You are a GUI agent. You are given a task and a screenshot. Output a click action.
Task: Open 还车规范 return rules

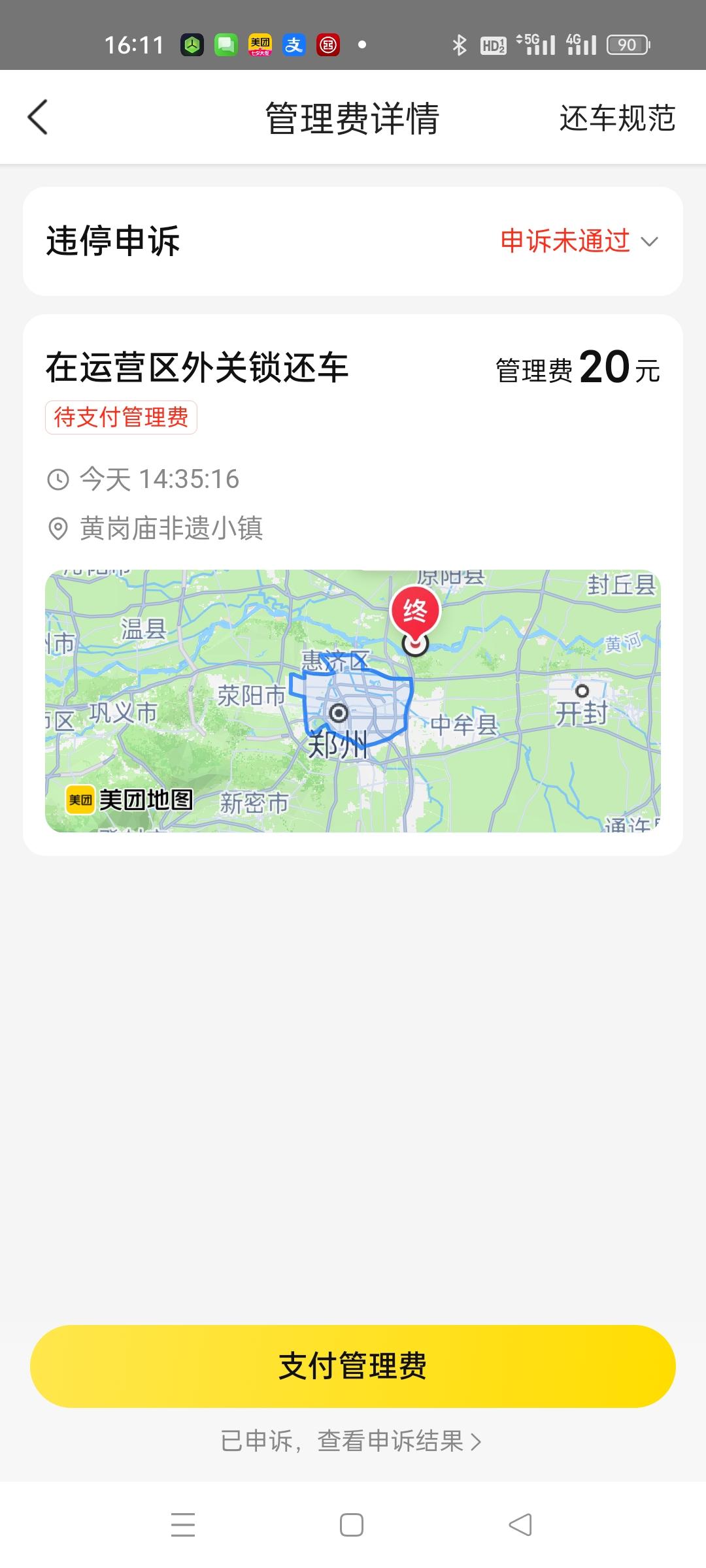[x=617, y=118]
